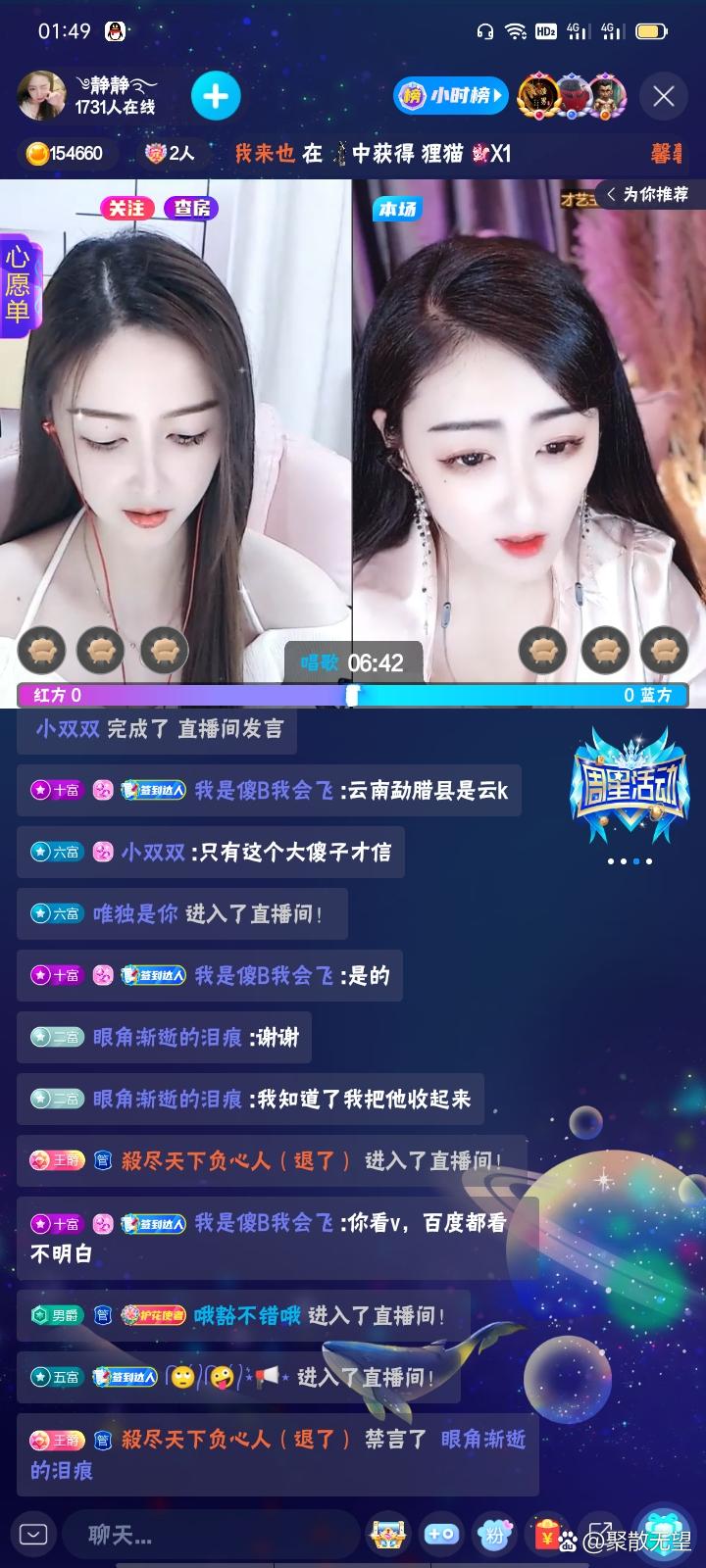Open the message inbox icon beside the chat box
The height and width of the screenshot is (1568, 706).
[33, 1535]
